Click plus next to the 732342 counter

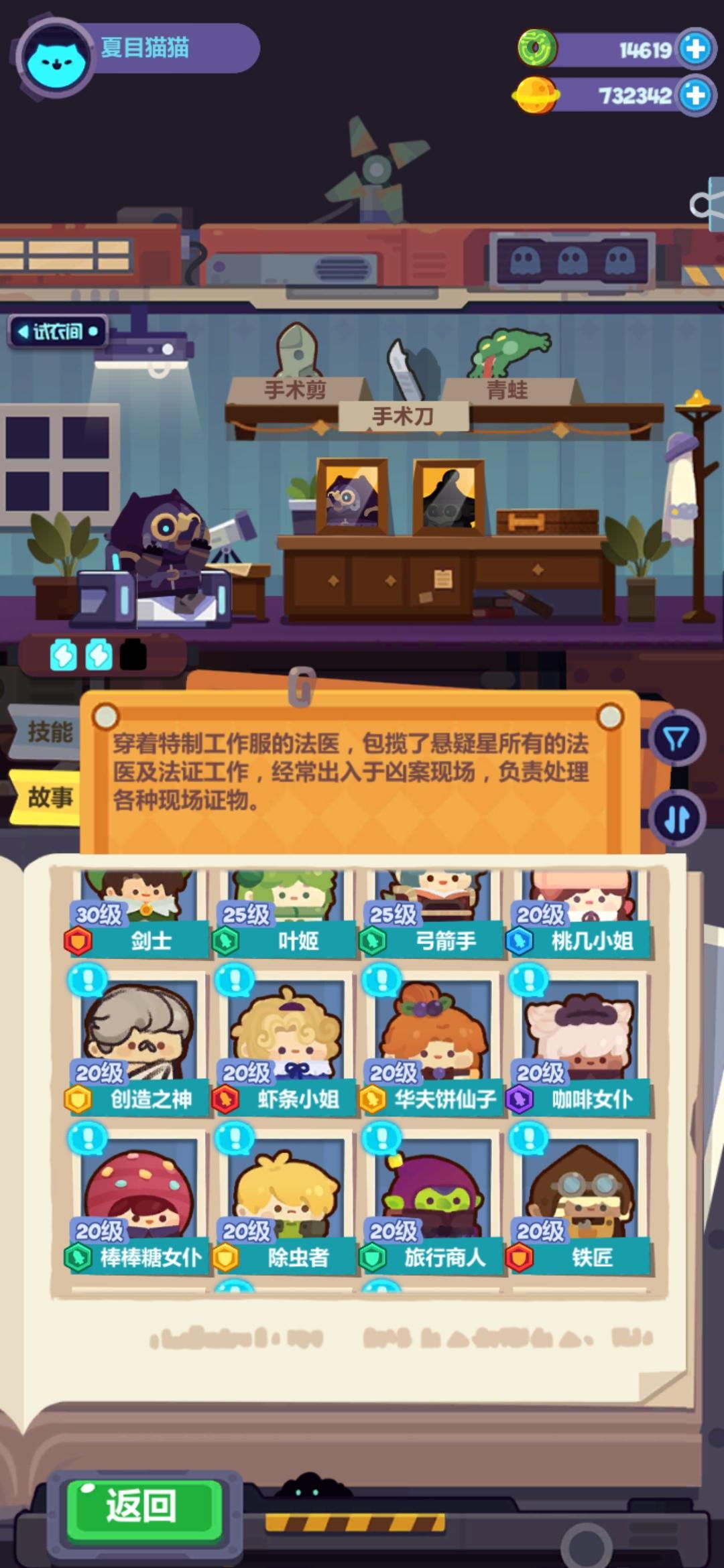point(695,95)
